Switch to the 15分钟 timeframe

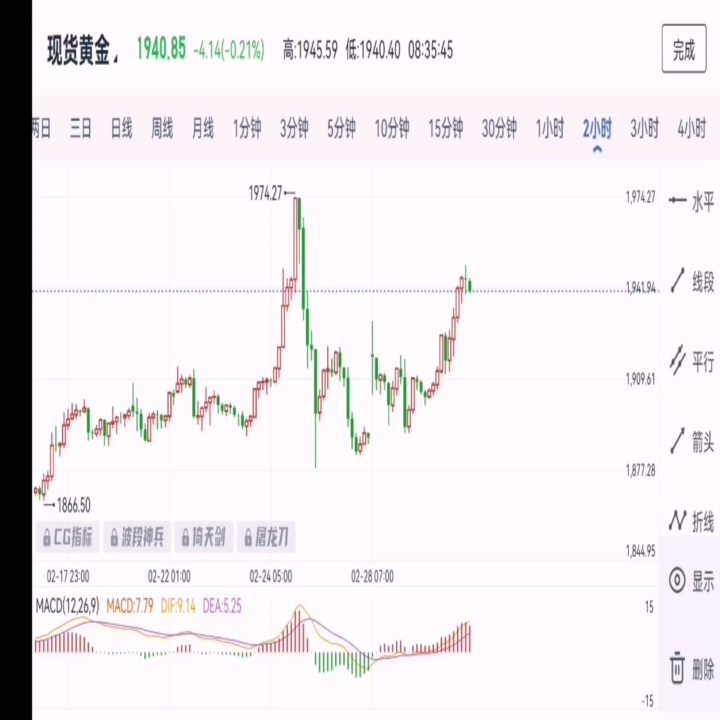[445, 128]
